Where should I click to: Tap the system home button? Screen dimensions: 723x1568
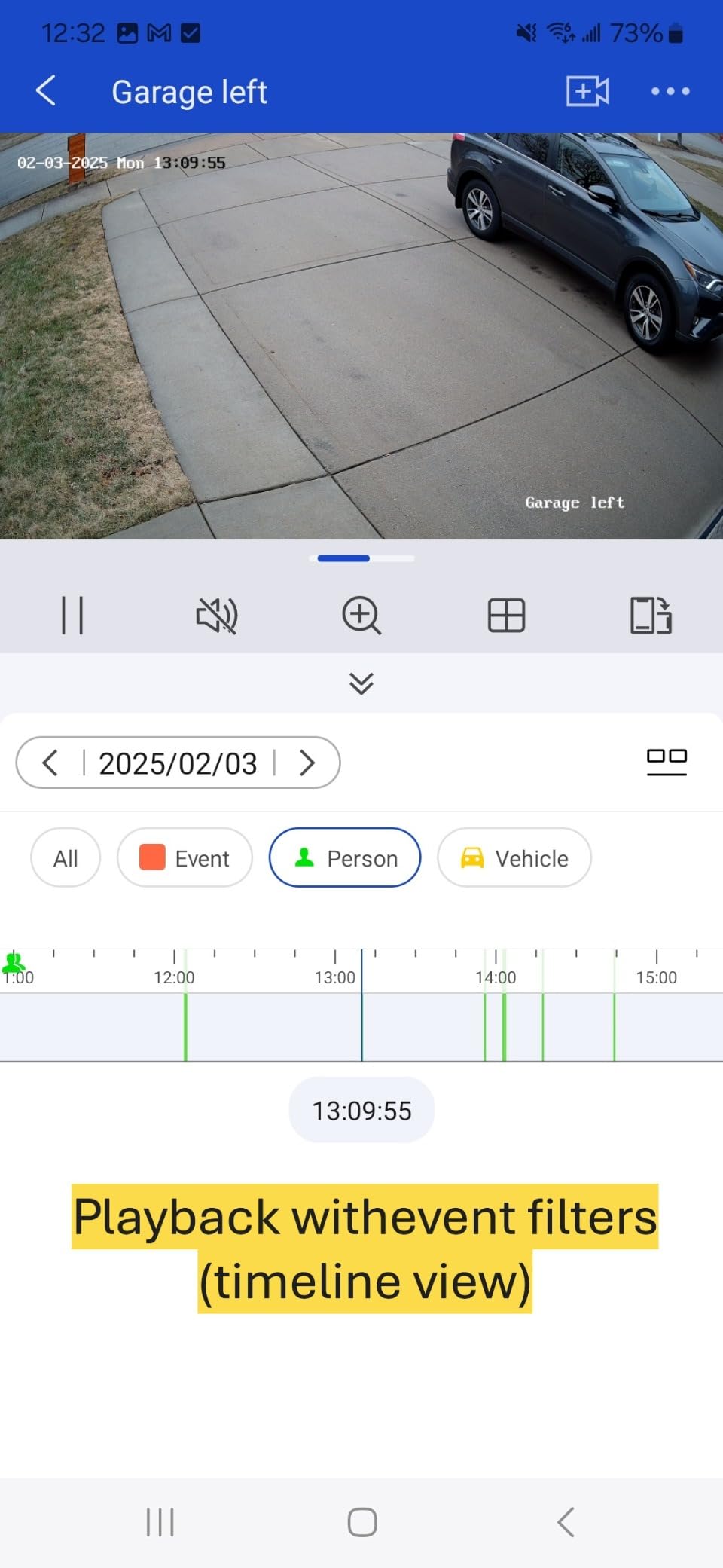[x=362, y=1522]
